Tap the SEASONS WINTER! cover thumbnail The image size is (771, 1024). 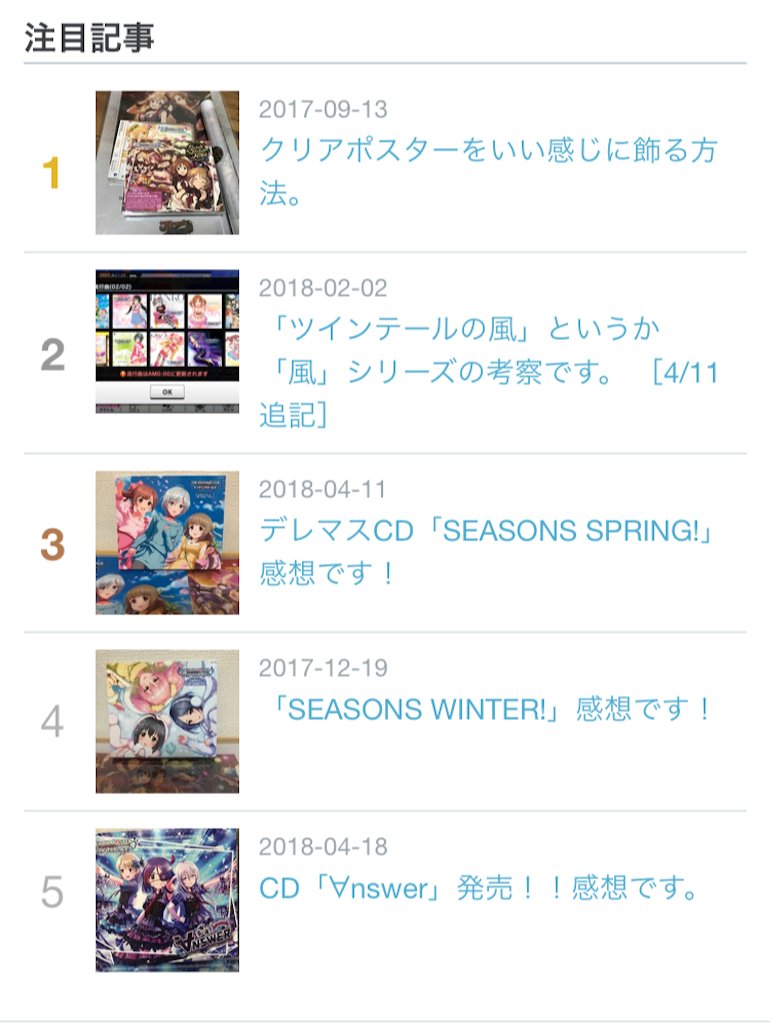point(167,721)
